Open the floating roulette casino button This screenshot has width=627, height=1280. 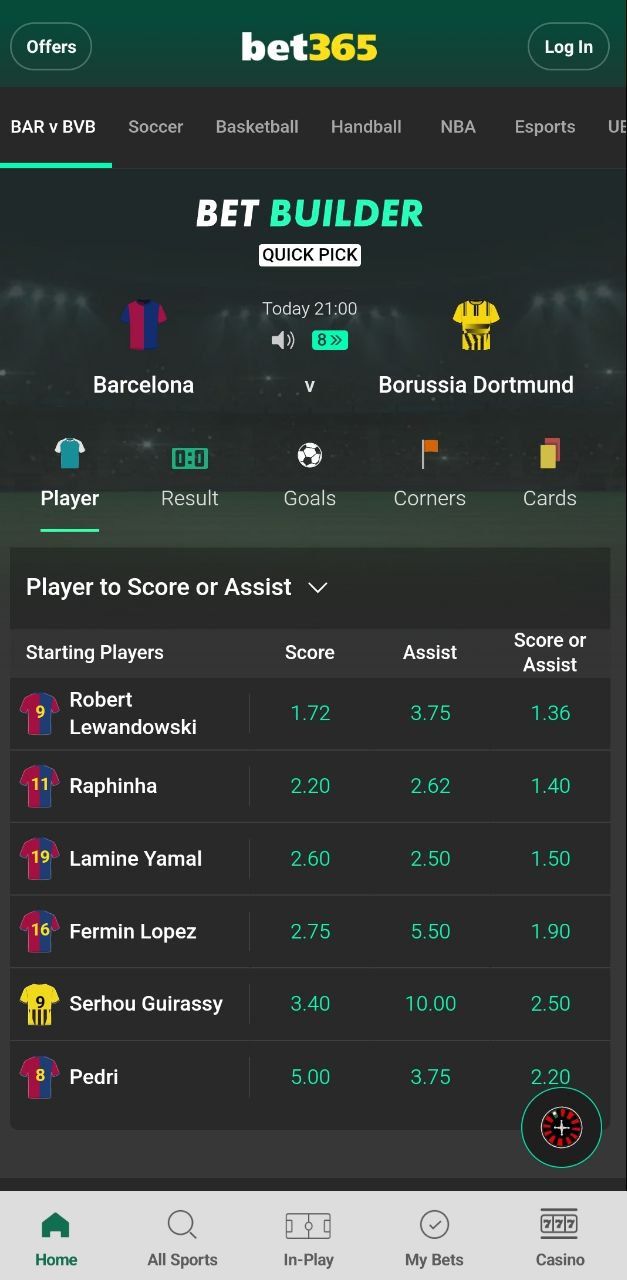point(561,1127)
